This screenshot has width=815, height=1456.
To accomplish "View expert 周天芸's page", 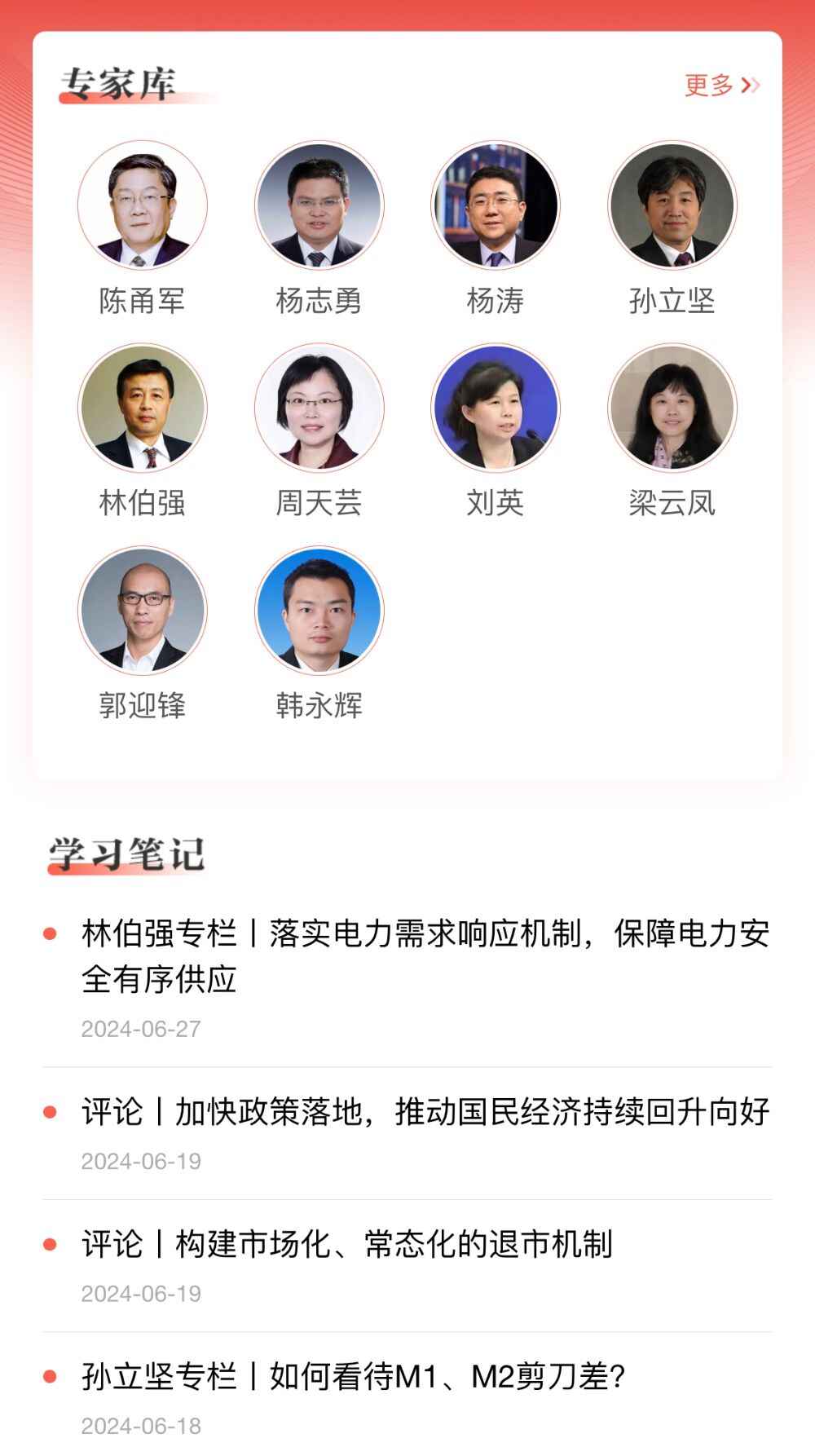I will 319,408.
